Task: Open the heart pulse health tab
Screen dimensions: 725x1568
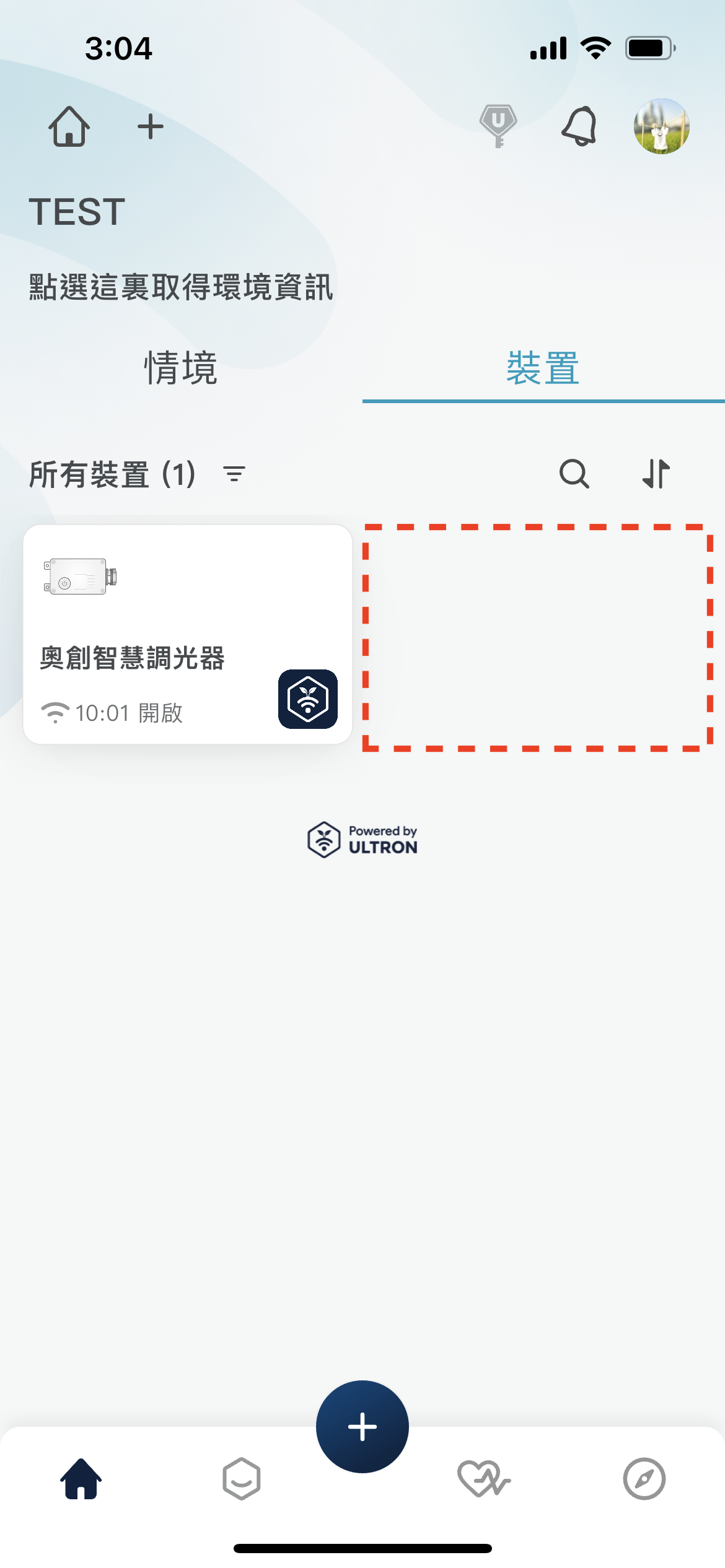Action: click(x=483, y=1479)
